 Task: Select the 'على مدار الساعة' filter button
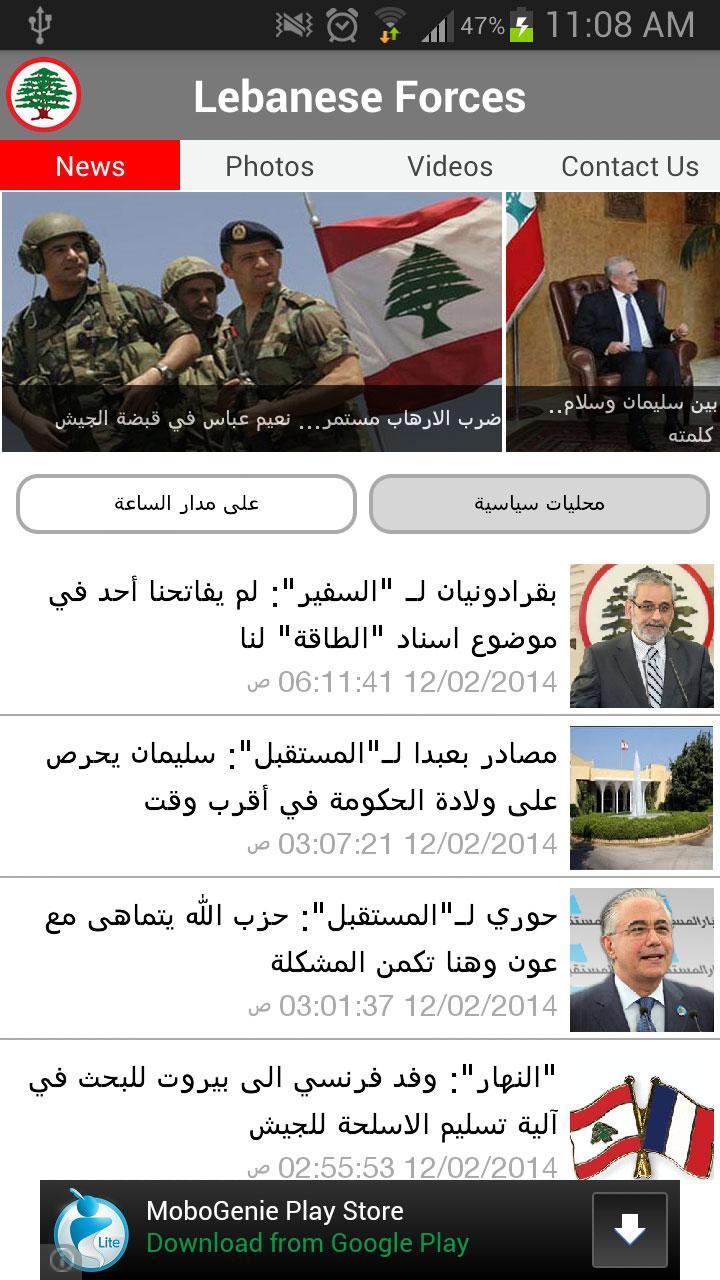(x=186, y=504)
